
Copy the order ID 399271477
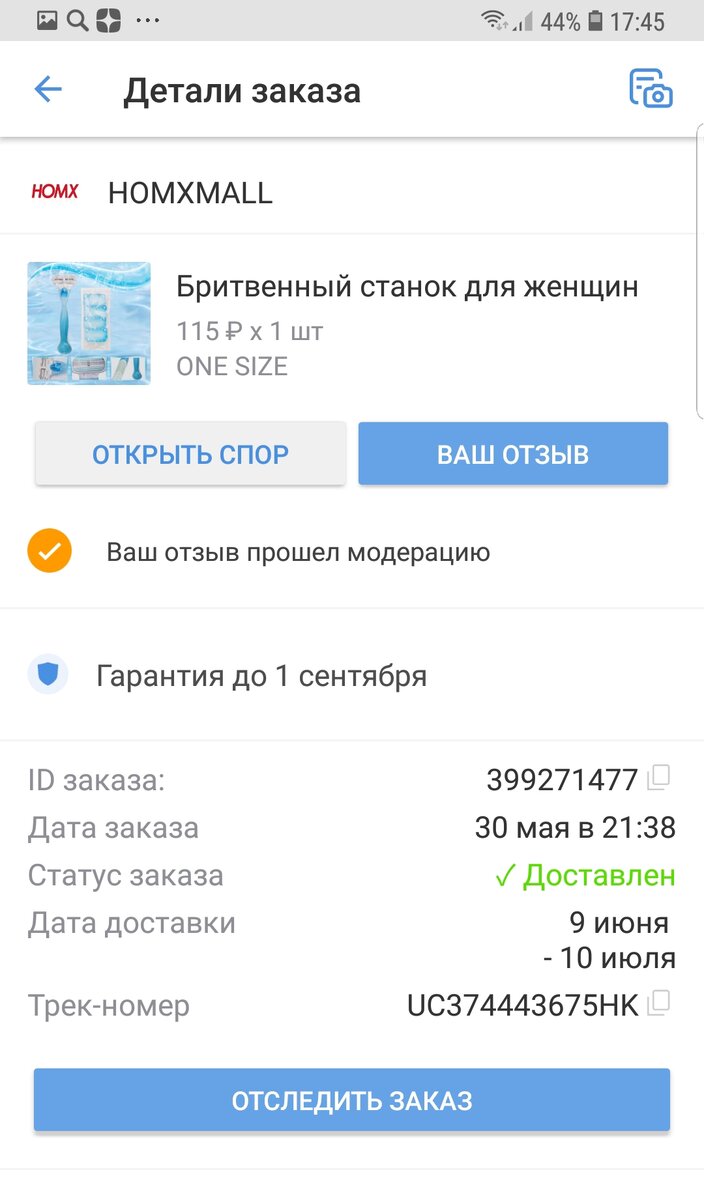[x=659, y=777]
